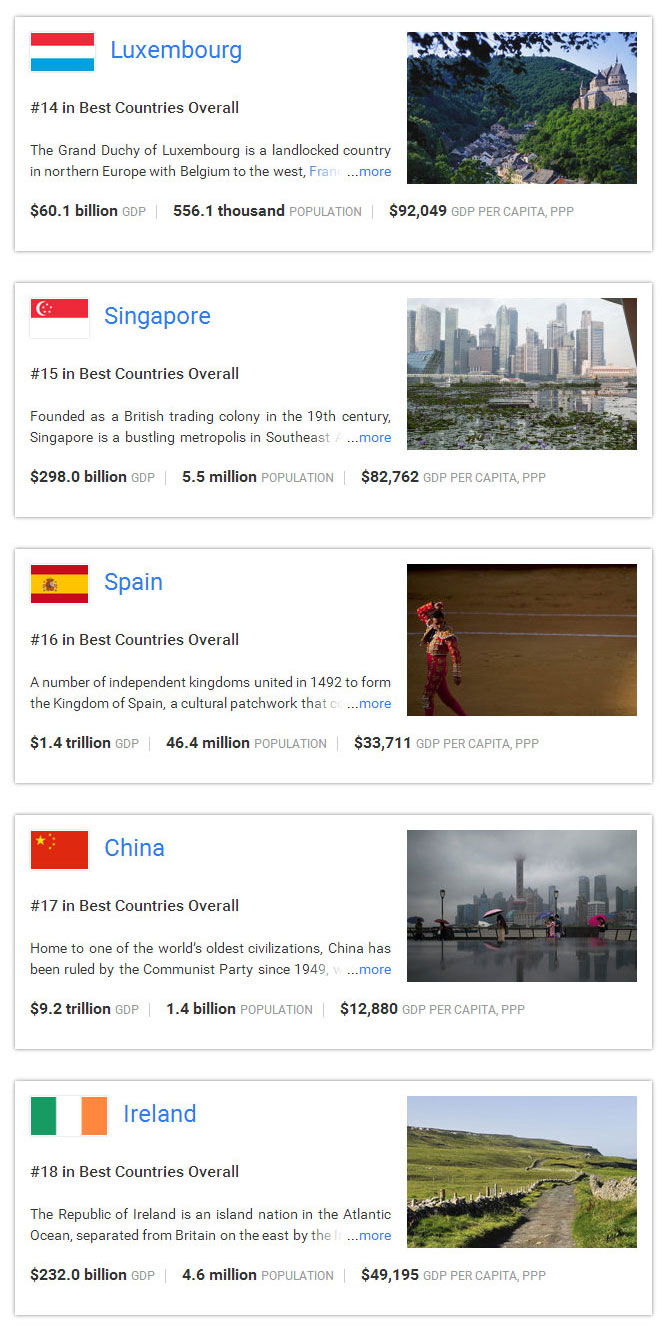Open the Spain country title link

[133, 582]
